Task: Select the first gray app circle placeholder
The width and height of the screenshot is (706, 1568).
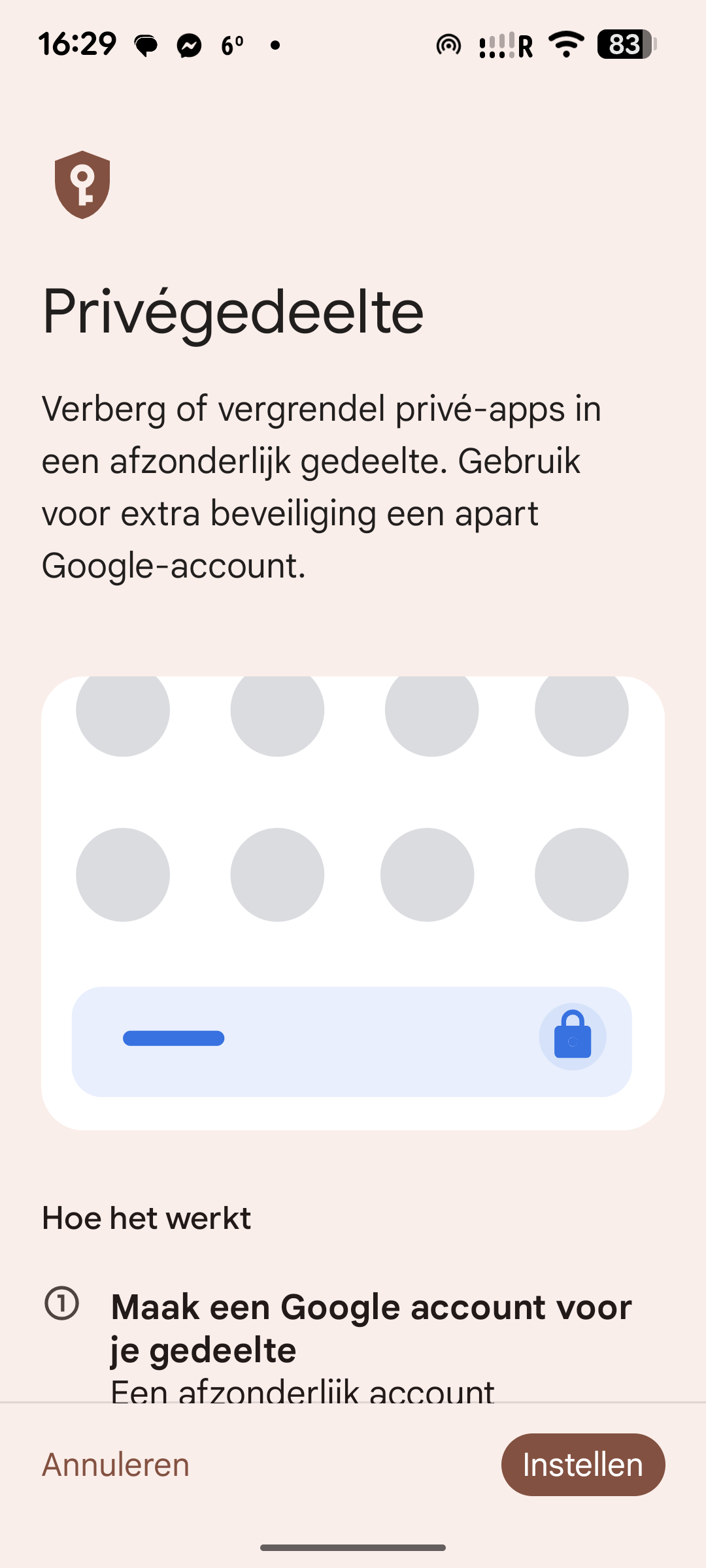Action: [x=122, y=710]
